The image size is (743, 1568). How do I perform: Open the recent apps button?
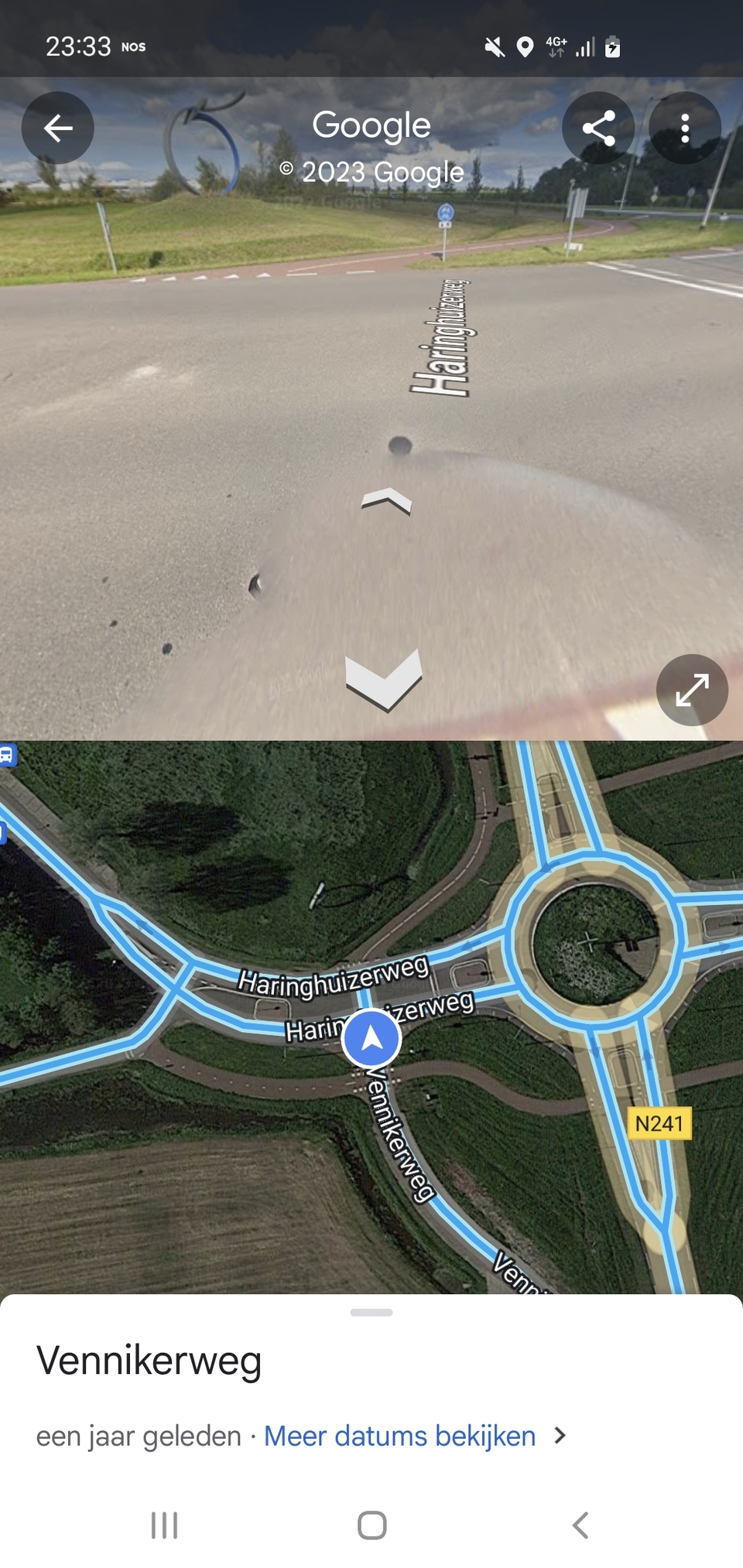164,1525
